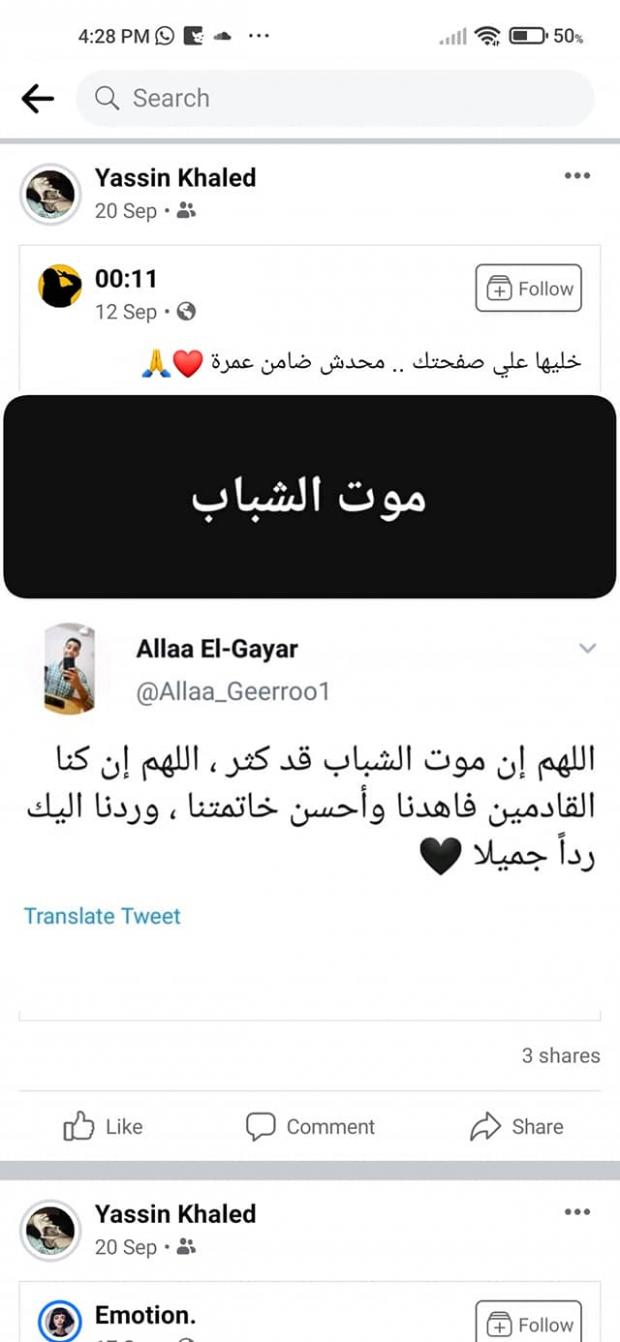
Task: Open the 00:11 page name
Action: click(126, 279)
